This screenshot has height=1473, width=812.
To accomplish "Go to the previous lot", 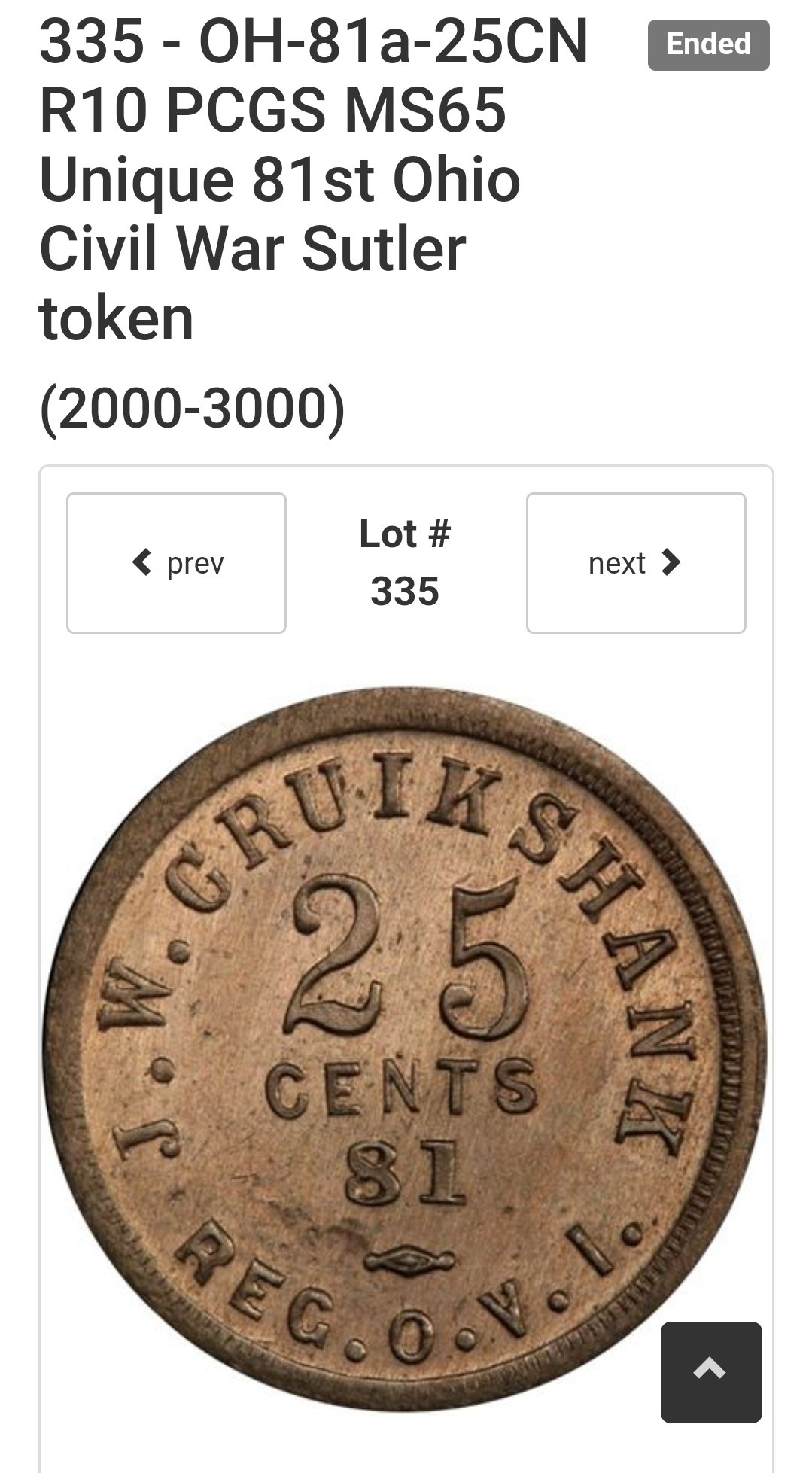I will tap(176, 563).
